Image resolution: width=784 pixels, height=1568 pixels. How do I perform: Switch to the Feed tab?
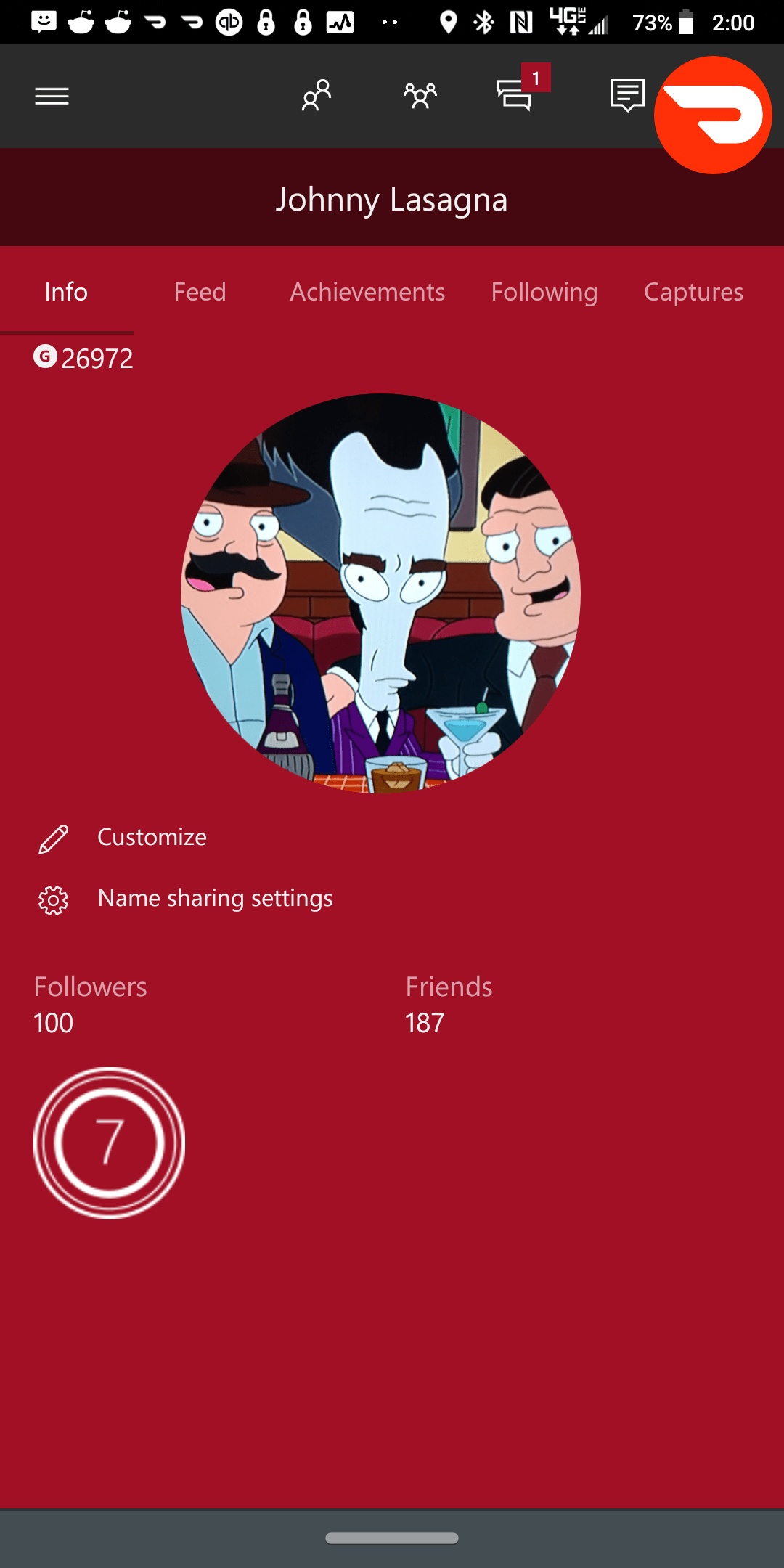pyautogui.click(x=200, y=292)
